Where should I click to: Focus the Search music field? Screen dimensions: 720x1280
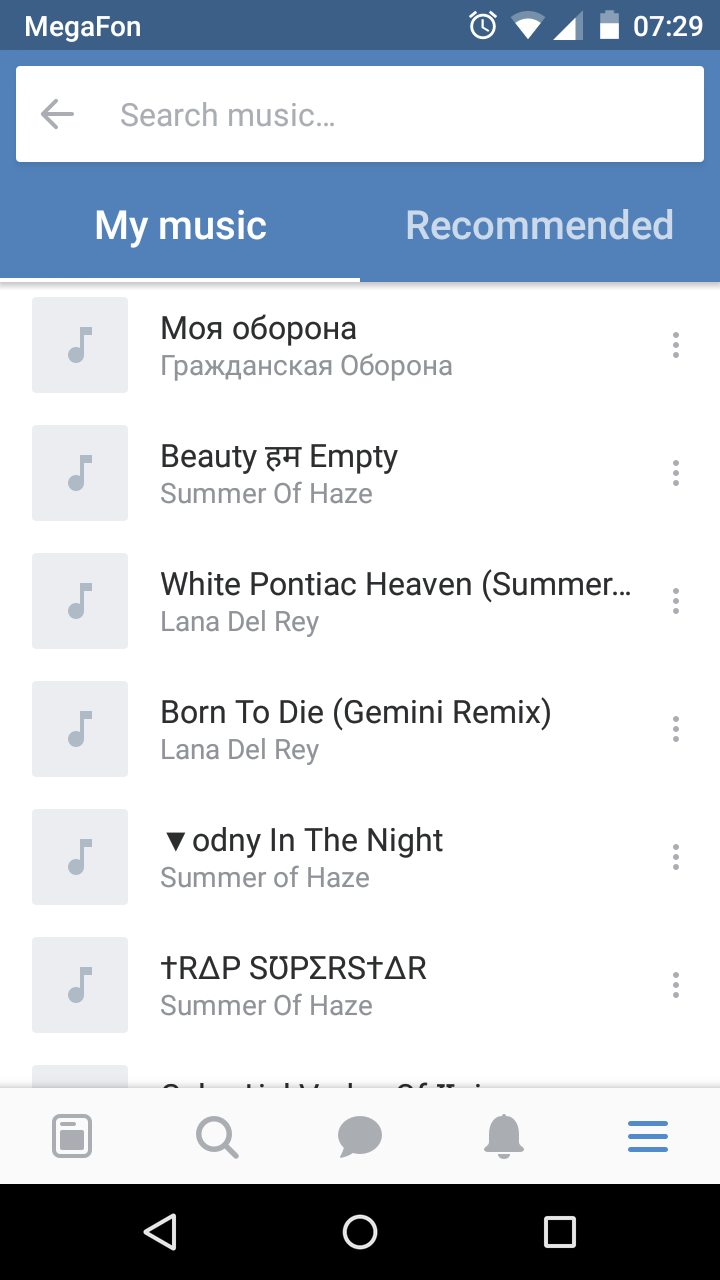[x=400, y=115]
